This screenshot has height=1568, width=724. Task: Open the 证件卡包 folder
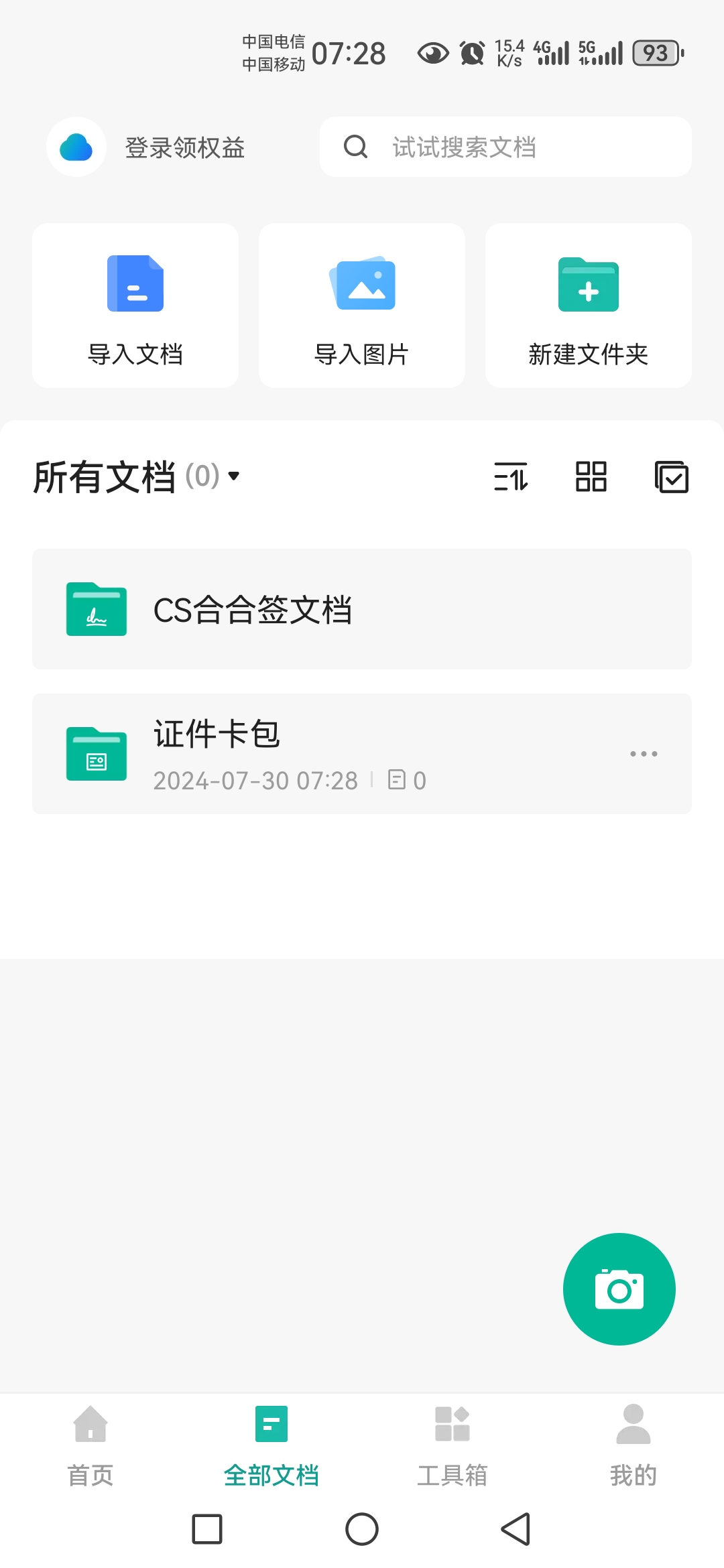[x=322, y=754]
